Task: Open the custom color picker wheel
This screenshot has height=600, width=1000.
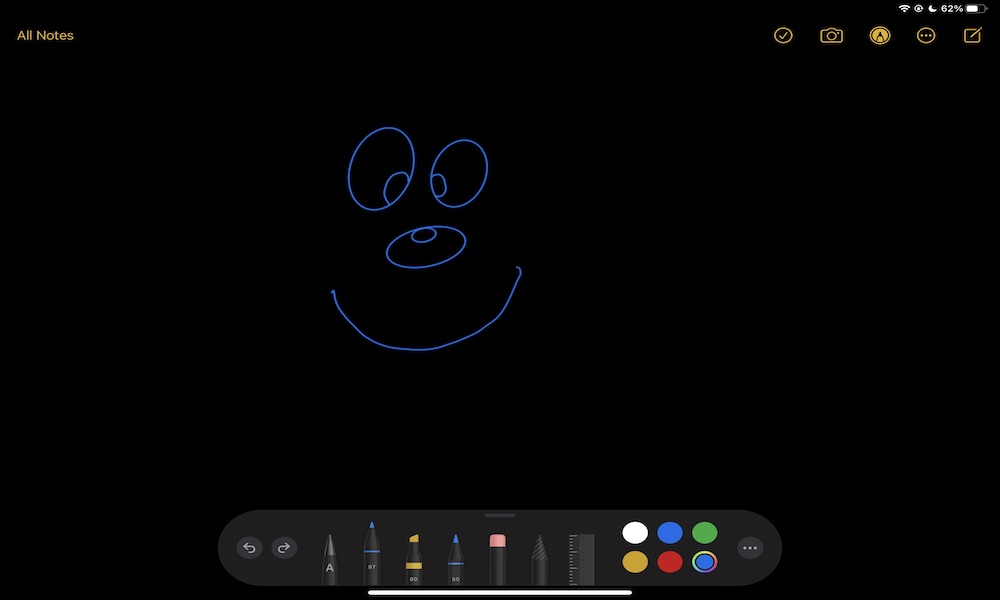Action: pyautogui.click(x=705, y=562)
